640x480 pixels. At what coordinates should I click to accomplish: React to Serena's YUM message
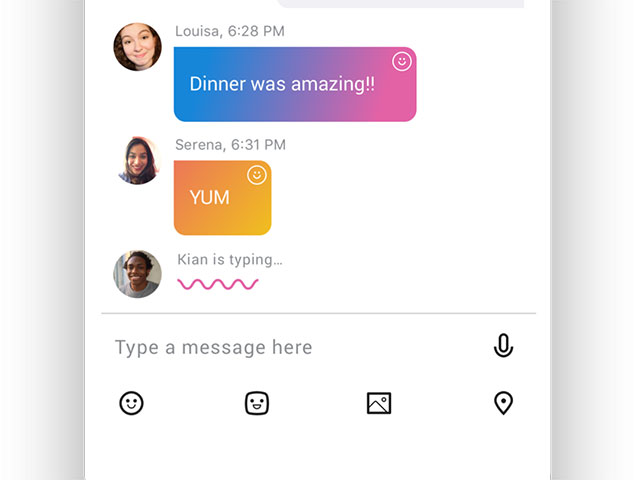(257, 175)
